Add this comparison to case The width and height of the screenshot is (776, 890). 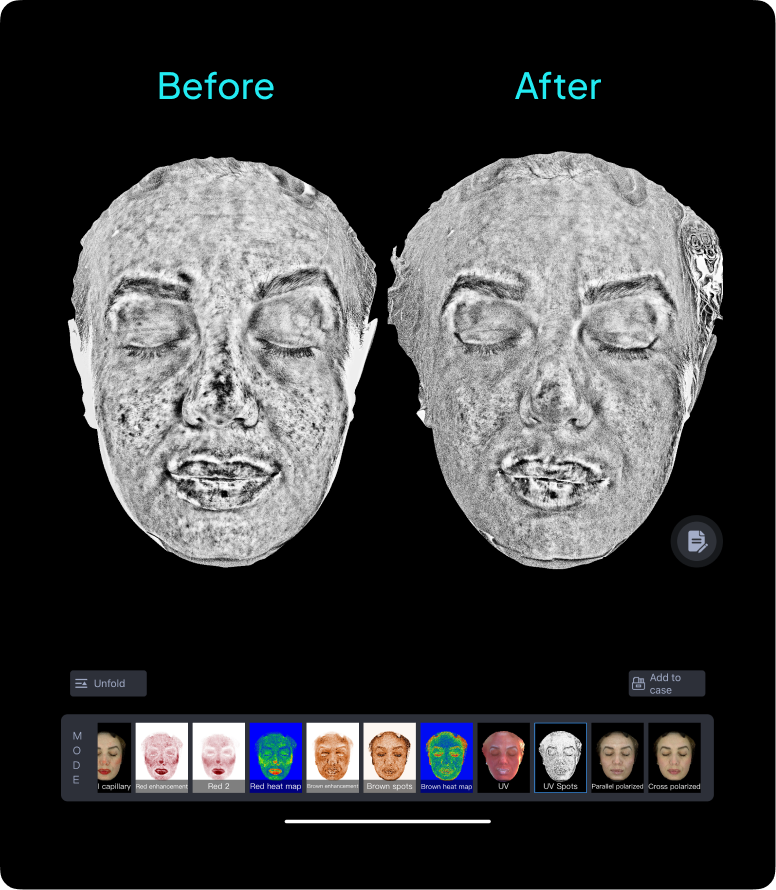click(667, 683)
